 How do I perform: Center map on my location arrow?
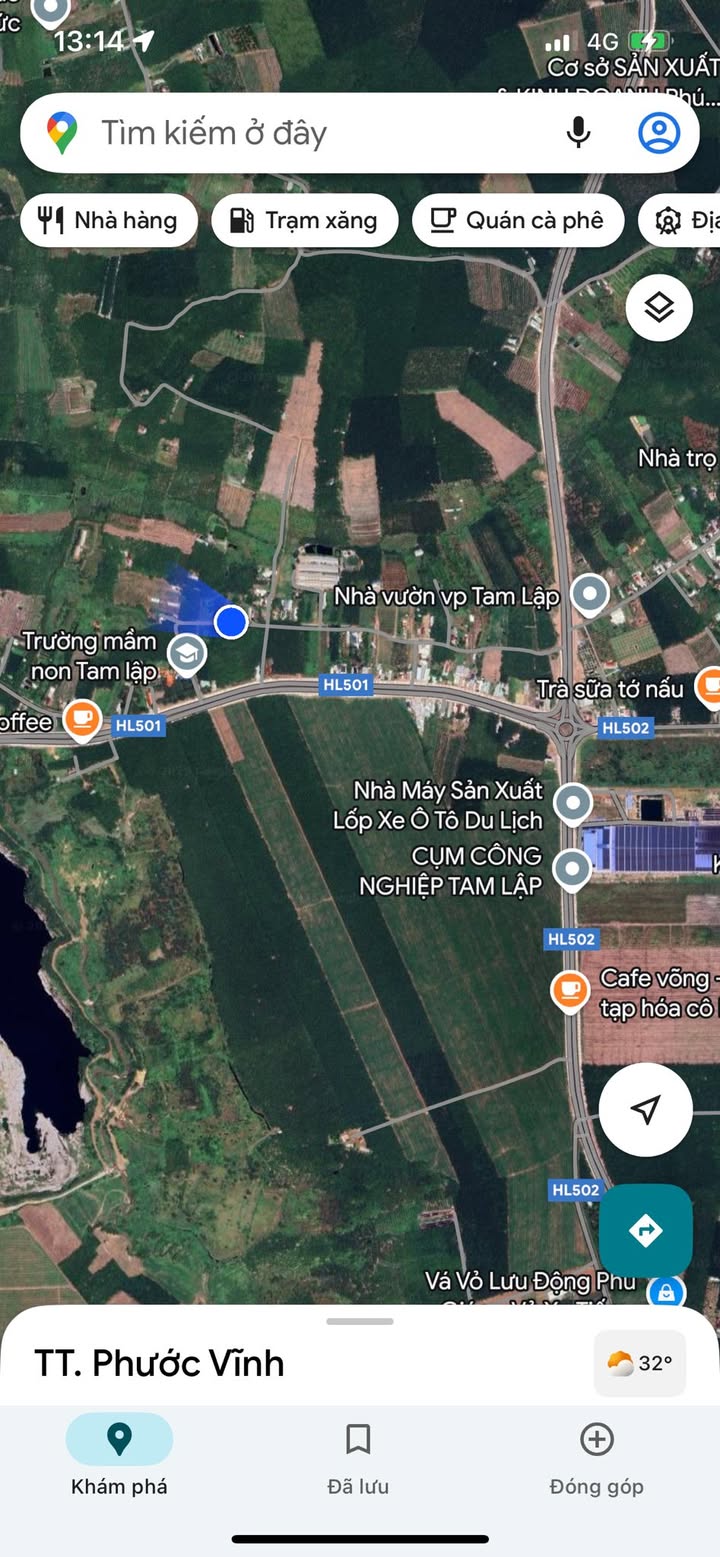point(645,1109)
